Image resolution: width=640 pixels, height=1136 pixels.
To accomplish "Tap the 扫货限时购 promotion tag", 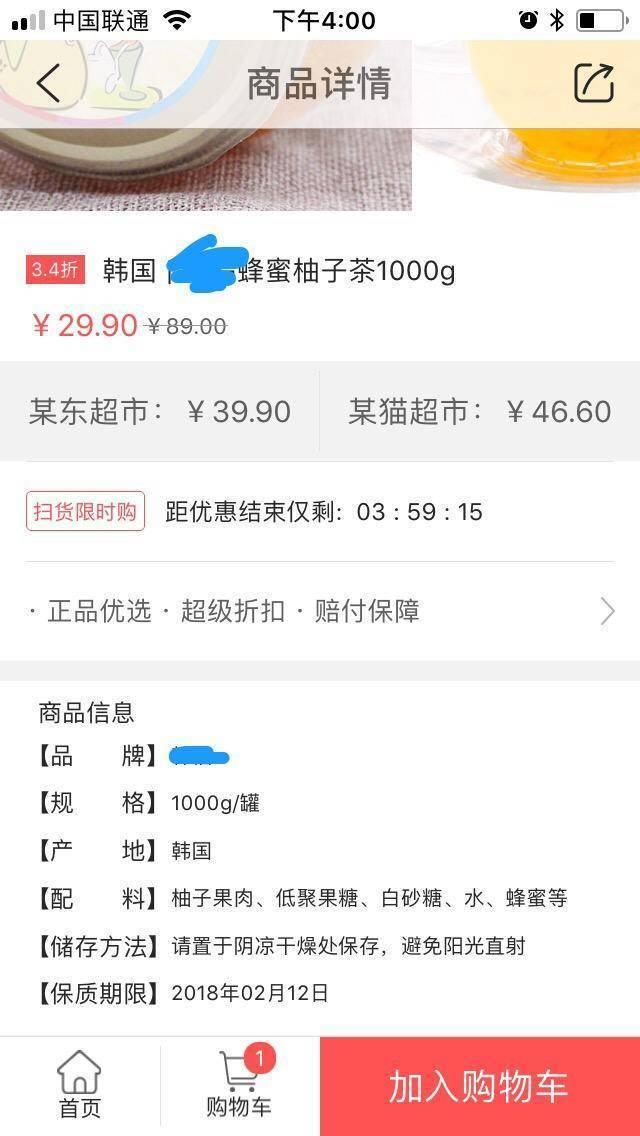I will tap(85, 512).
